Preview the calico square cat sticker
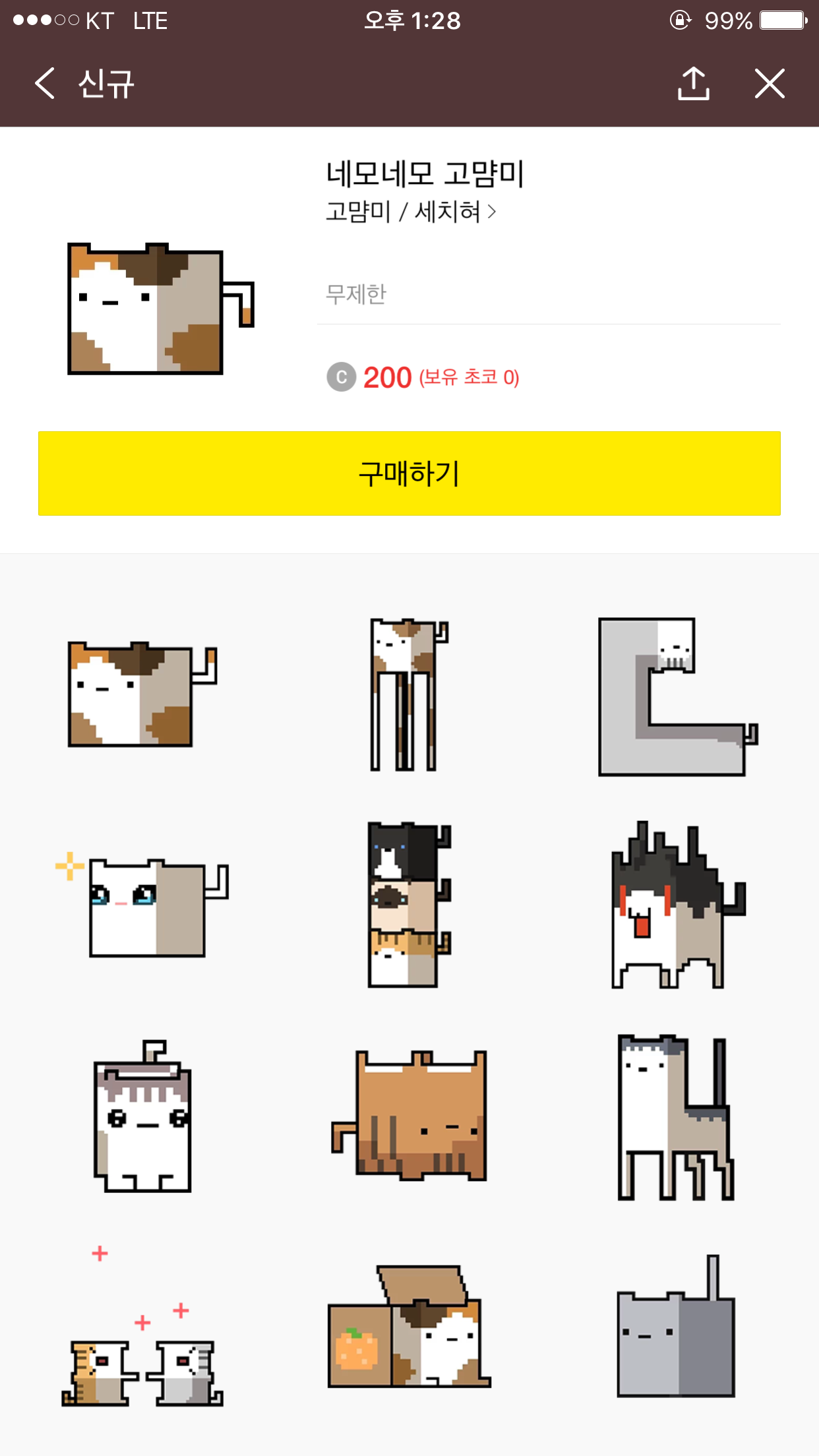Screen dimensions: 819x1456 point(142,694)
